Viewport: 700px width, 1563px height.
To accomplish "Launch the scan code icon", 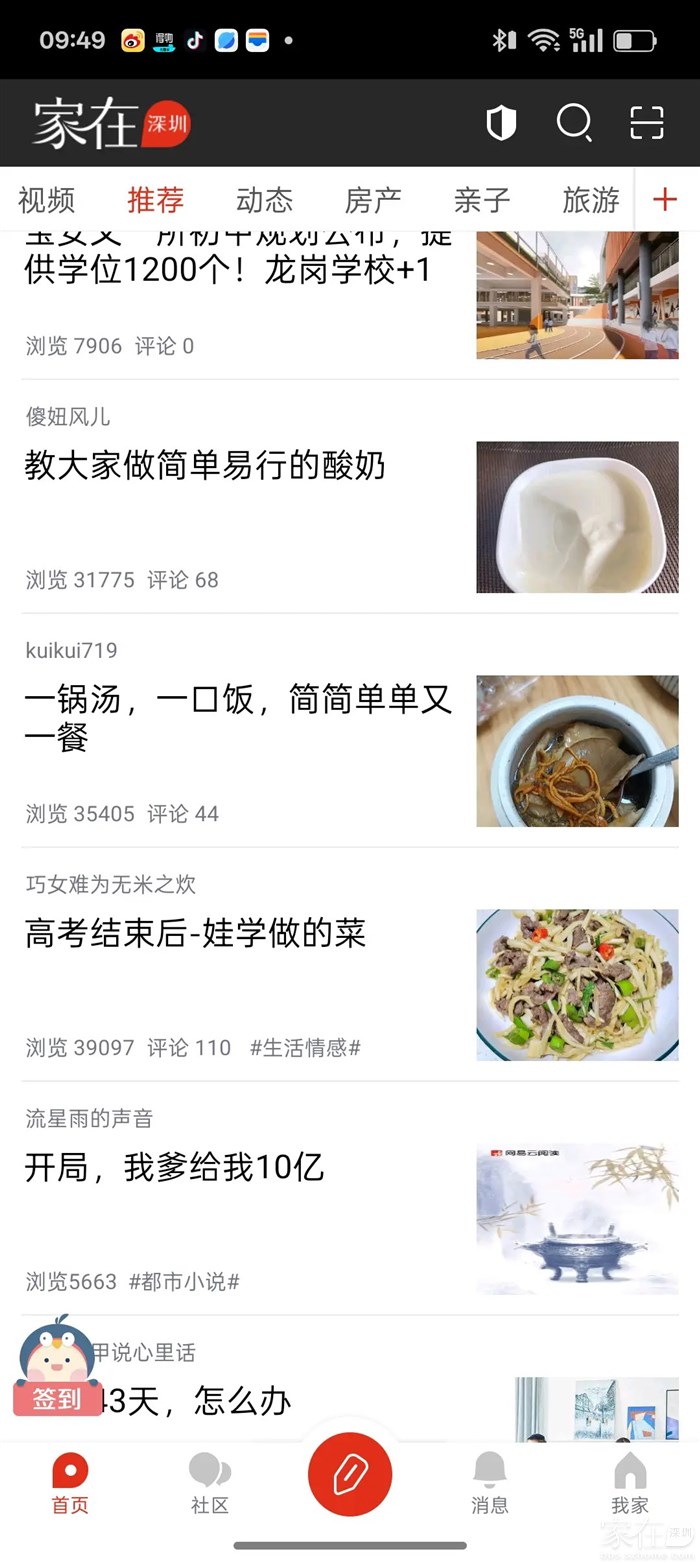I will [647, 124].
